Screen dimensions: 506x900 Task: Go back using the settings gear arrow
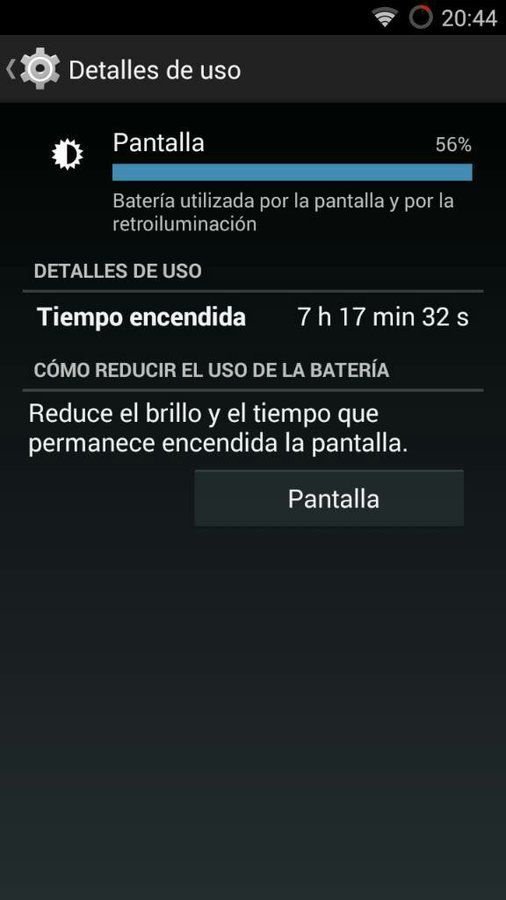(x=33, y=69)
